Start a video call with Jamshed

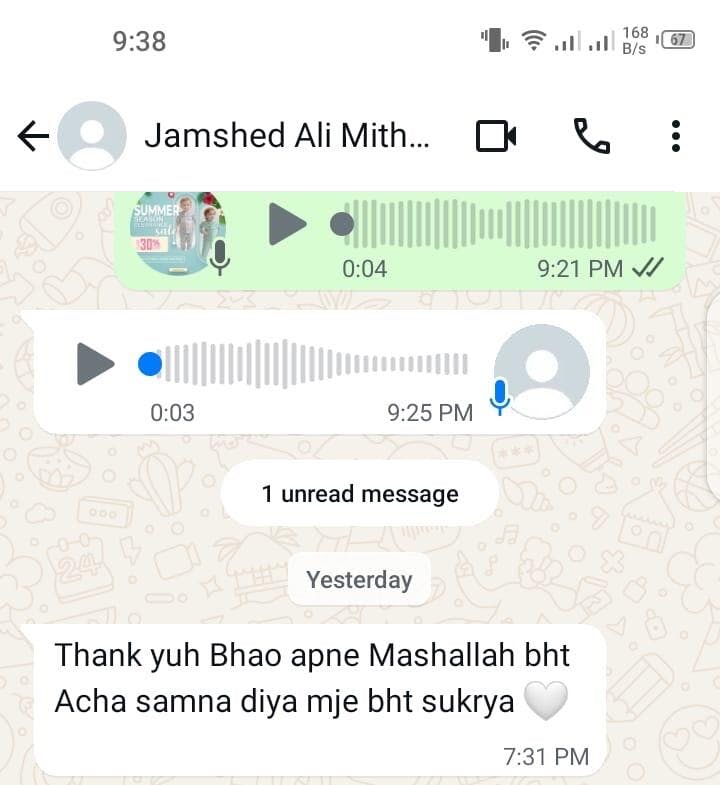coord(496,136)
